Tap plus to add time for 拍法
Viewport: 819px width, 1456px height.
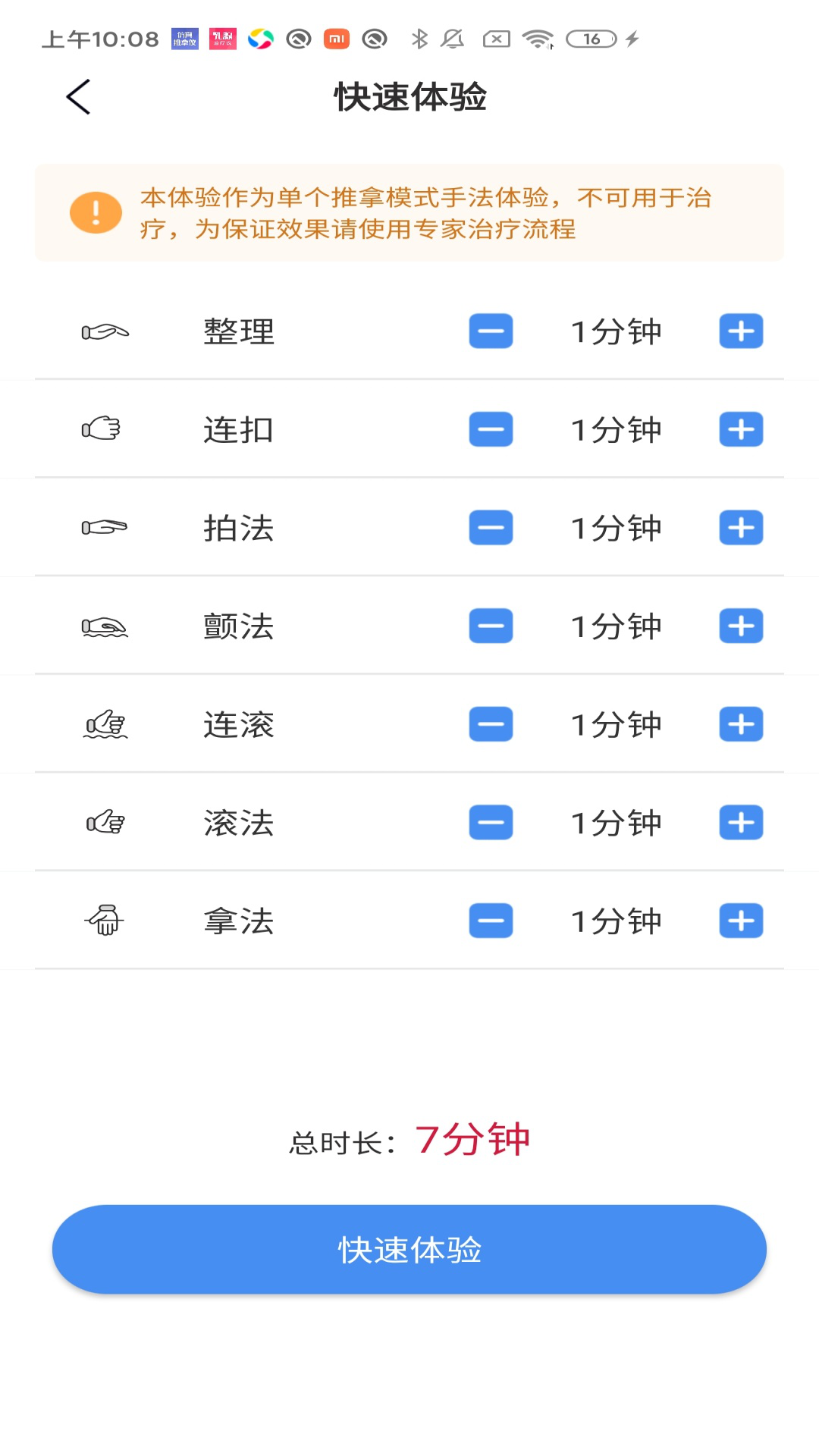pyautogui.click(x=741, y=528)
